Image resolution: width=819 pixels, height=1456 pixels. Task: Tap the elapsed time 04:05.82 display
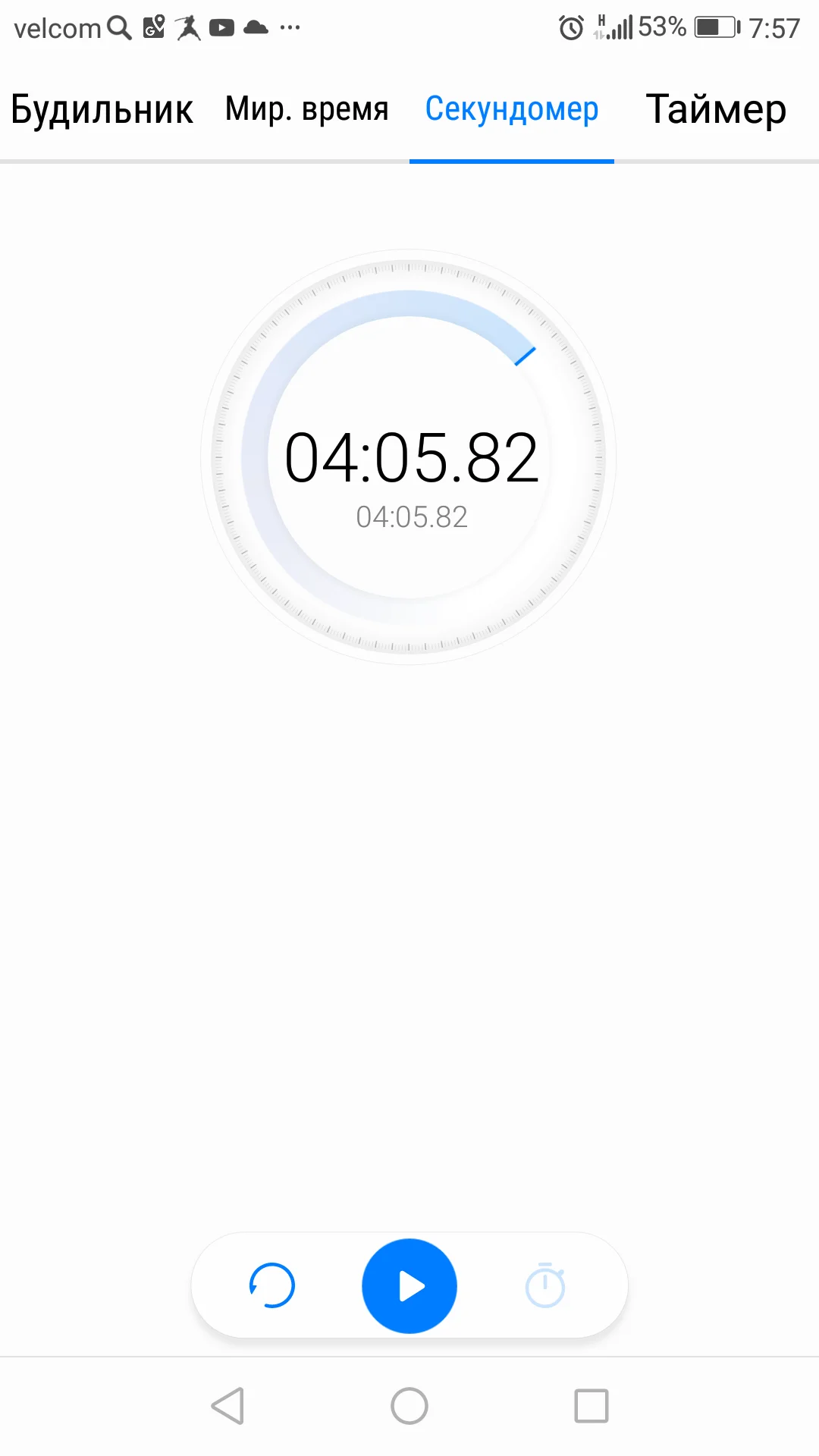pos(412,455)
